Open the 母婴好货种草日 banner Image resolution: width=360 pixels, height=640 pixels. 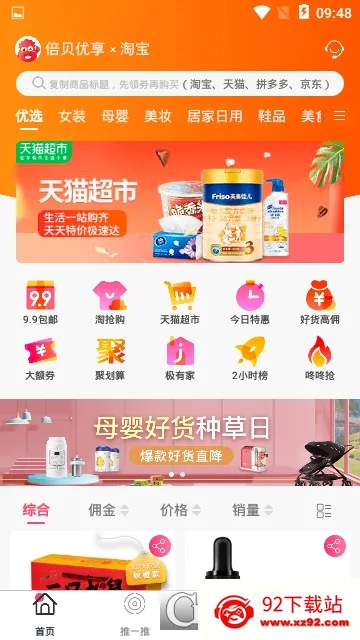pos(180,442)
